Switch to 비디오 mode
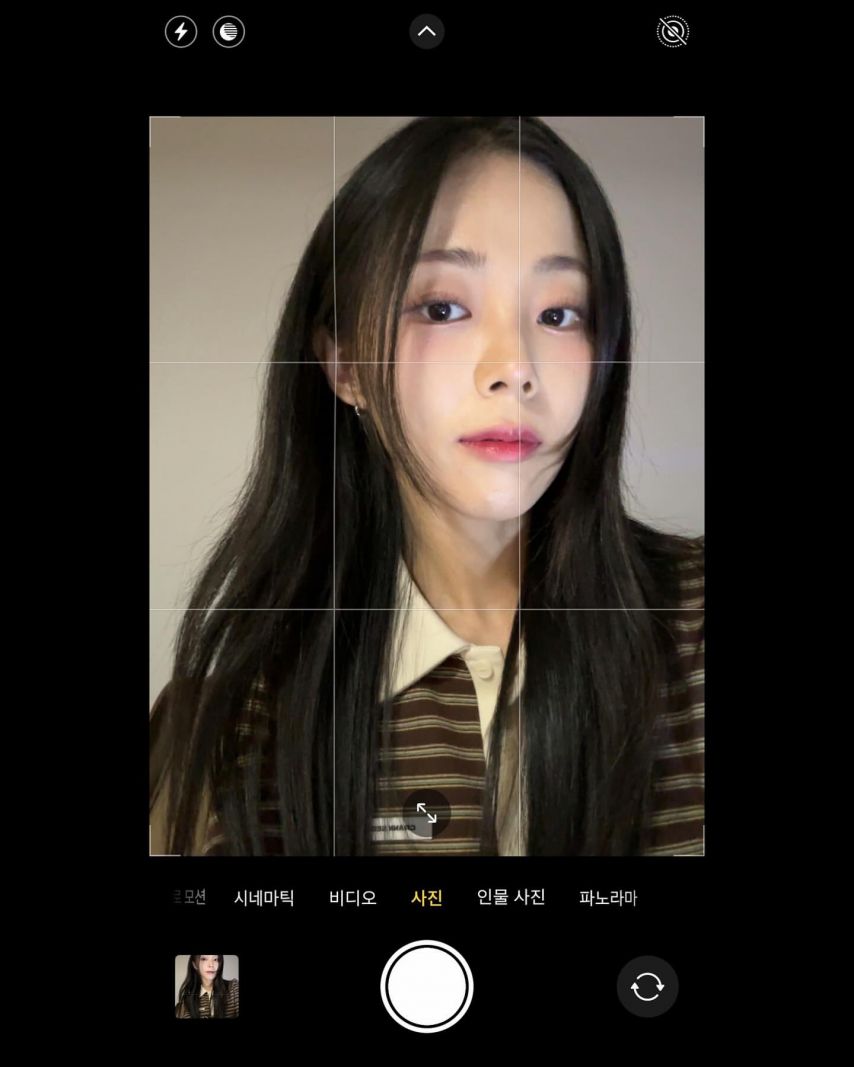The image size is (854, 1067). [352, 898]
